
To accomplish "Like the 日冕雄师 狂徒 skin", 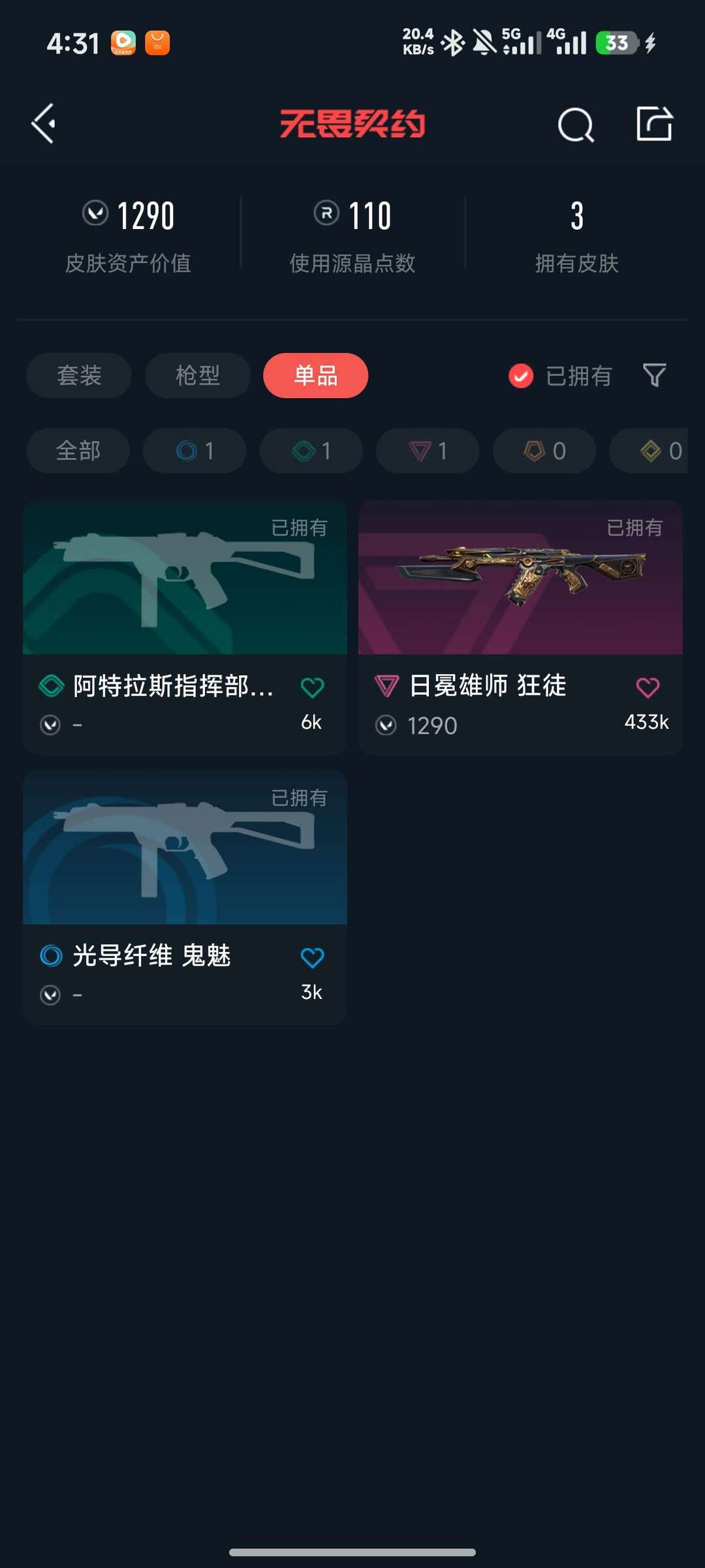I will (x=648, y=687).
